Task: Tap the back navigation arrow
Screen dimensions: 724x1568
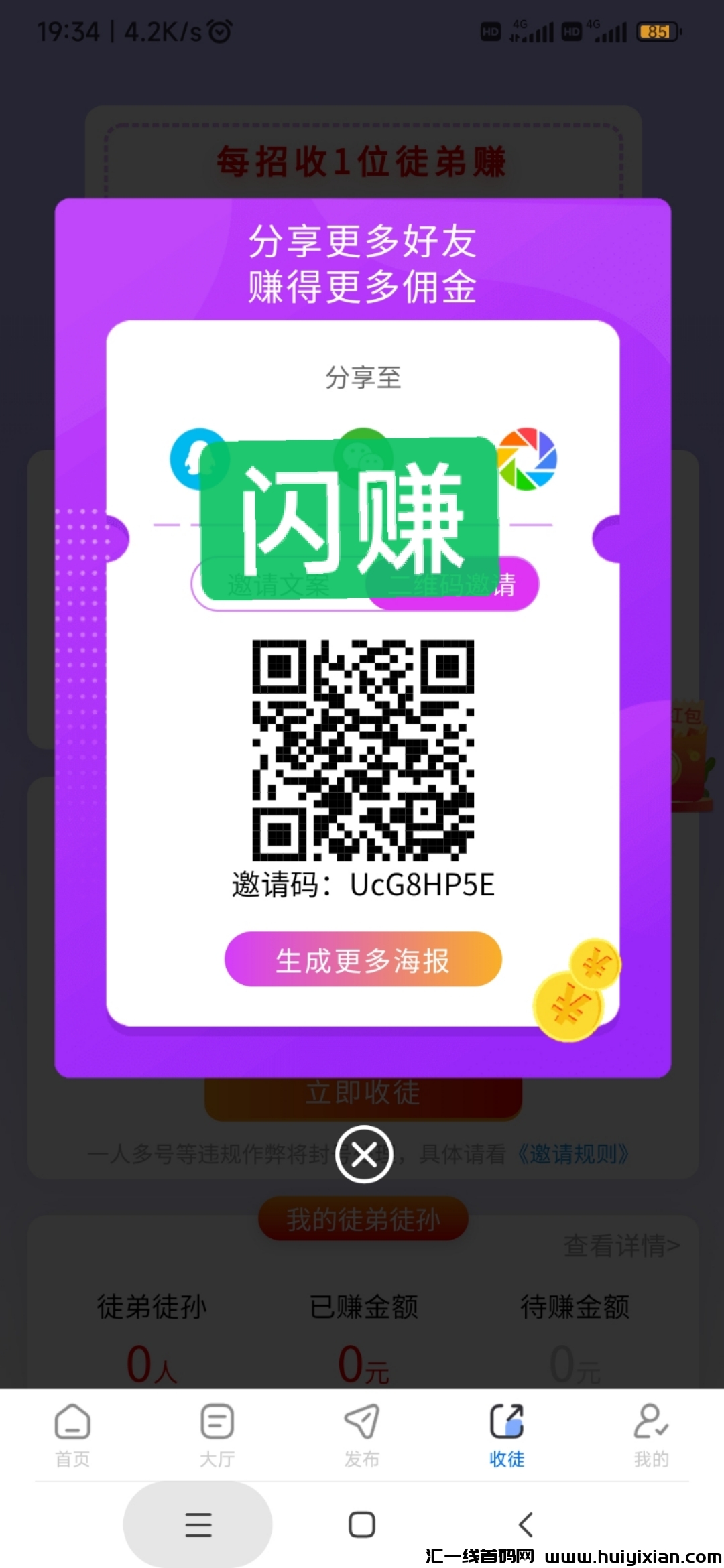Action: (527, 1526)
